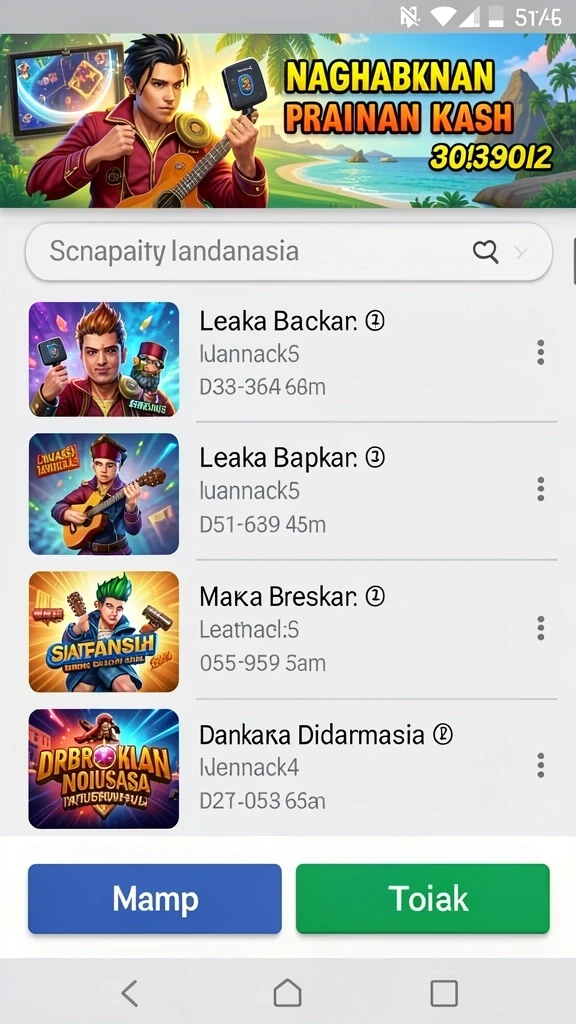Expand the dropdown arrow in search bar

pos(521,252)
